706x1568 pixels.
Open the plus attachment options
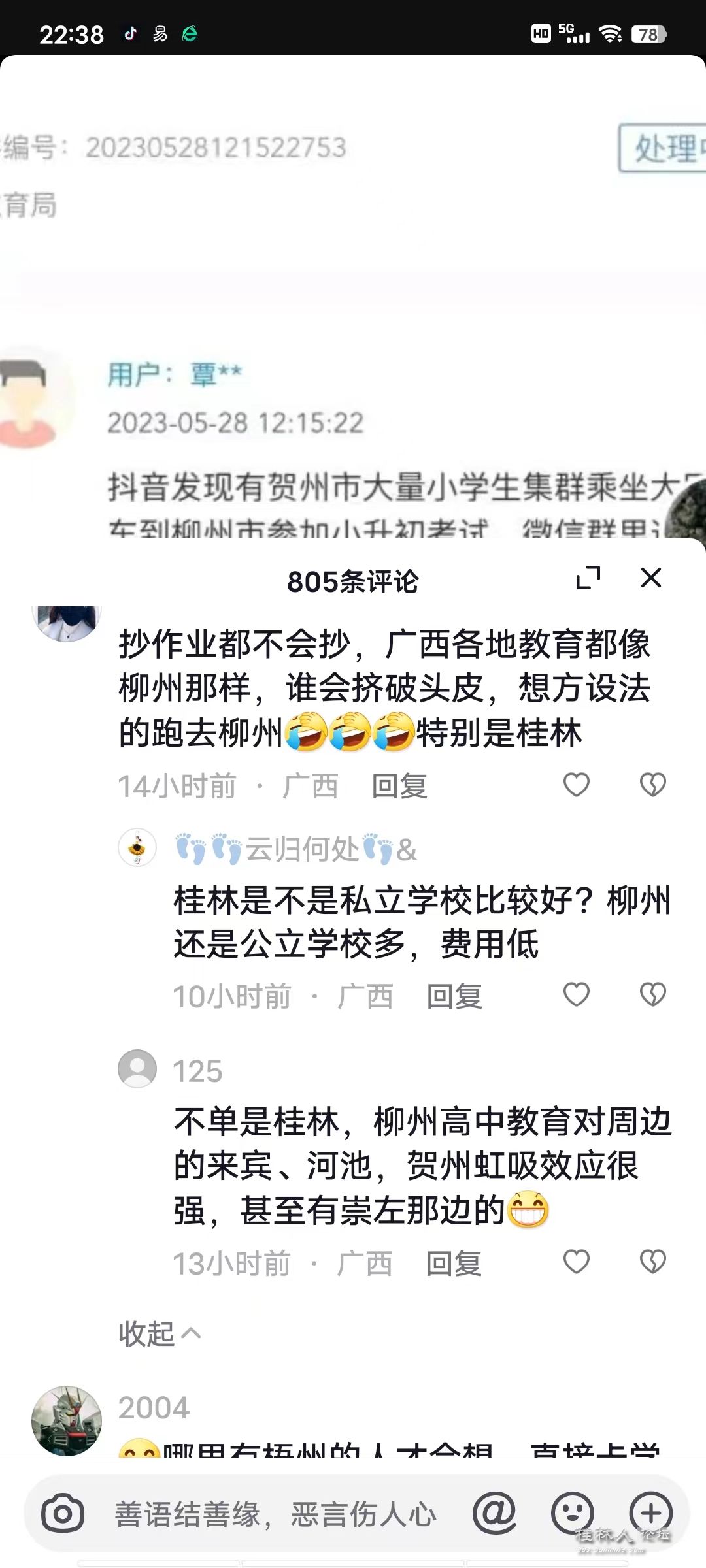[x=650, y=1513]
